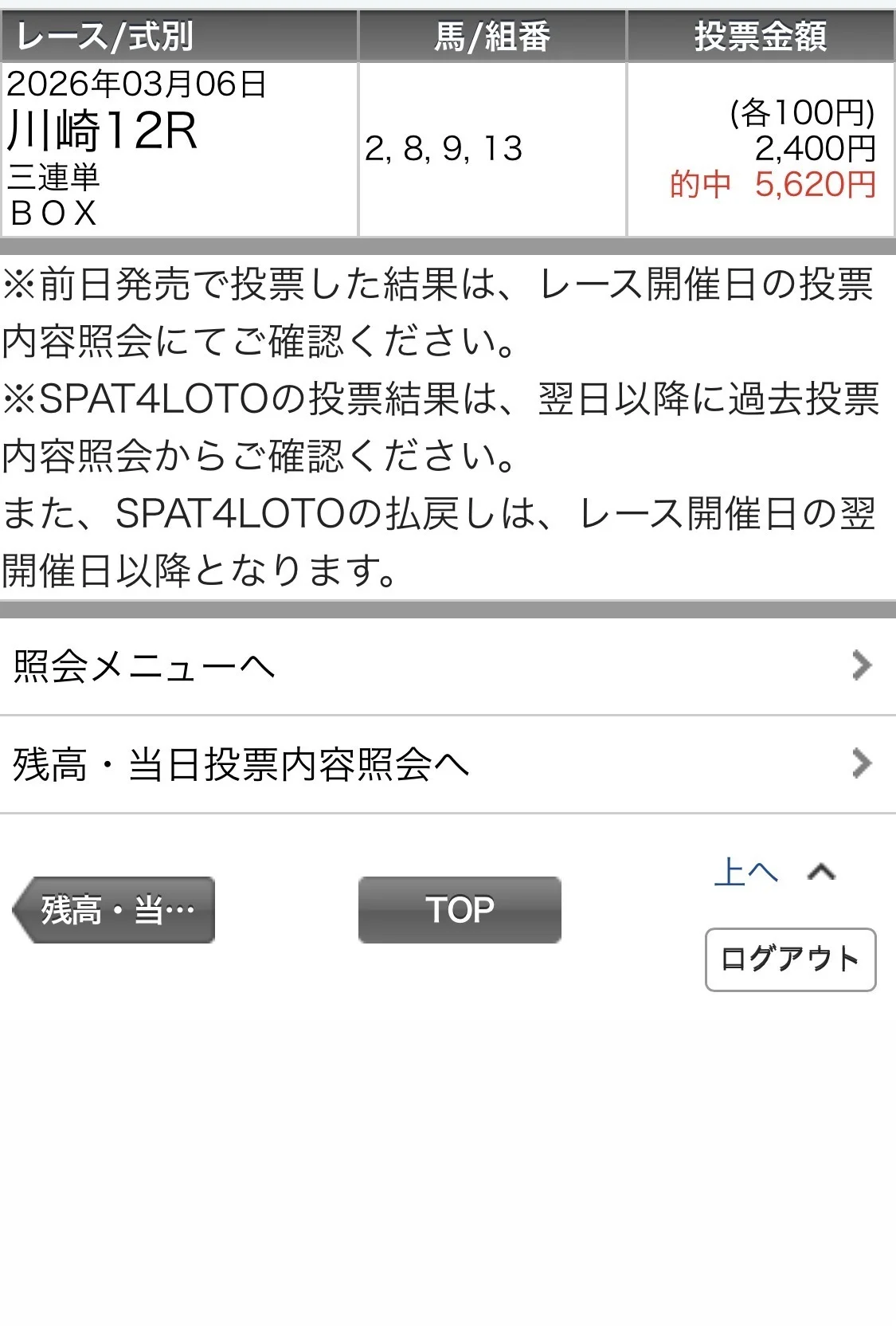Open the 照会メニューへ row

pyautogui.click(x=446, y=666)
